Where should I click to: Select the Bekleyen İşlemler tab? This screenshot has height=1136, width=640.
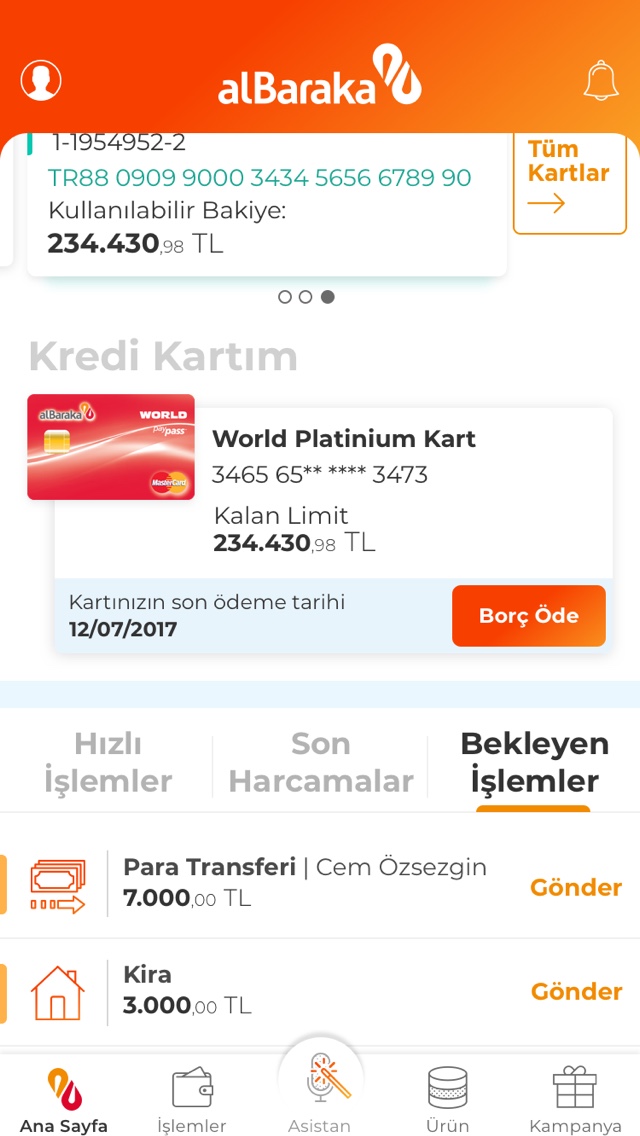pos(534,762)
